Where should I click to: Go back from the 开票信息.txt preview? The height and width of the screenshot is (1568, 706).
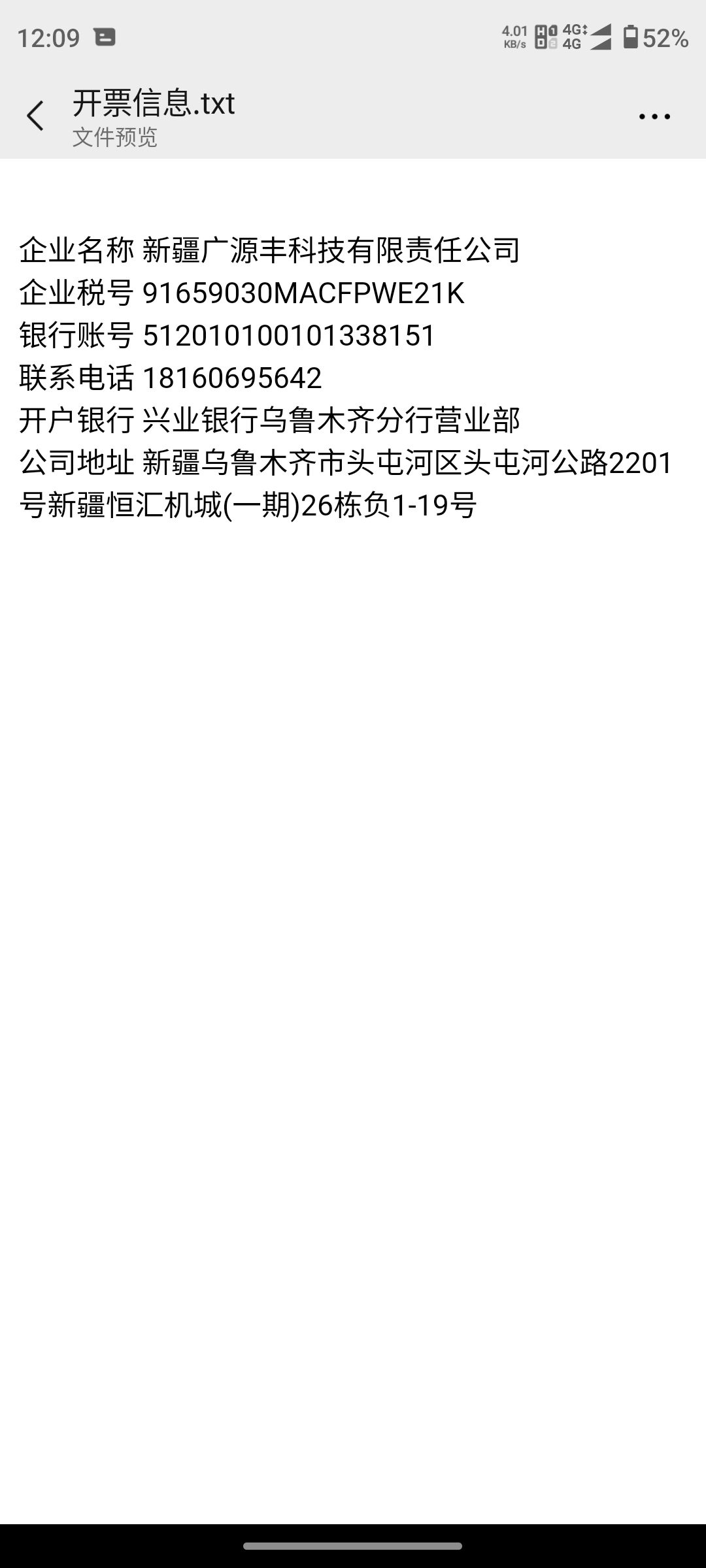pos(35,116)
